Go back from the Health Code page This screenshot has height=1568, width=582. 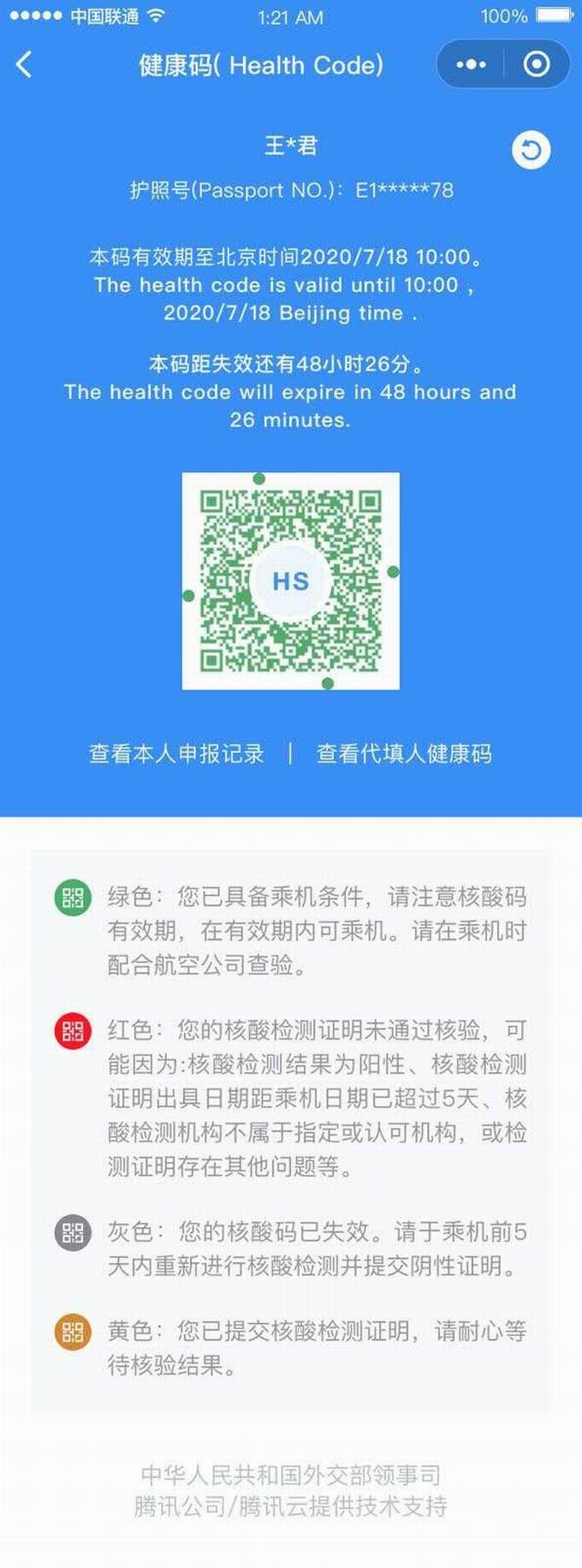point(24,64)
